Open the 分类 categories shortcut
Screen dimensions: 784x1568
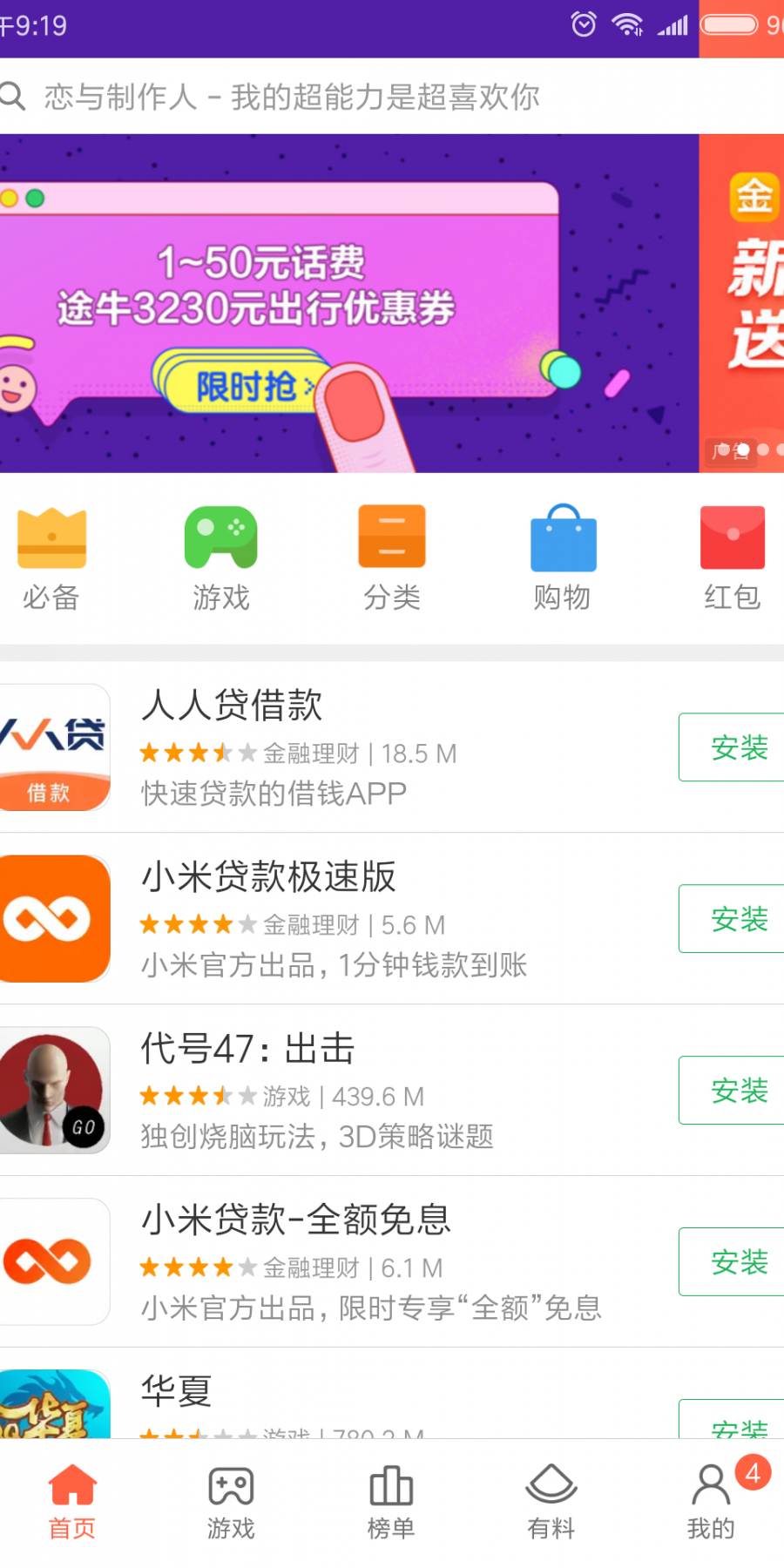392,559
